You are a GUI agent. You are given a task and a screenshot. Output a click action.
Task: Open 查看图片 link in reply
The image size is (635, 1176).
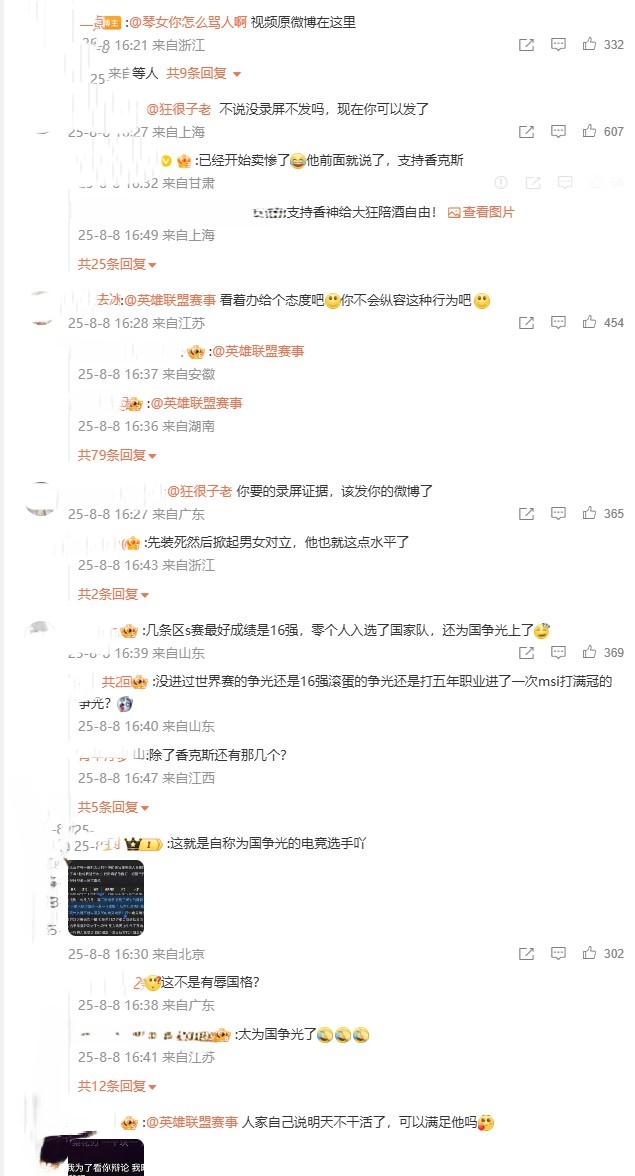481,212
